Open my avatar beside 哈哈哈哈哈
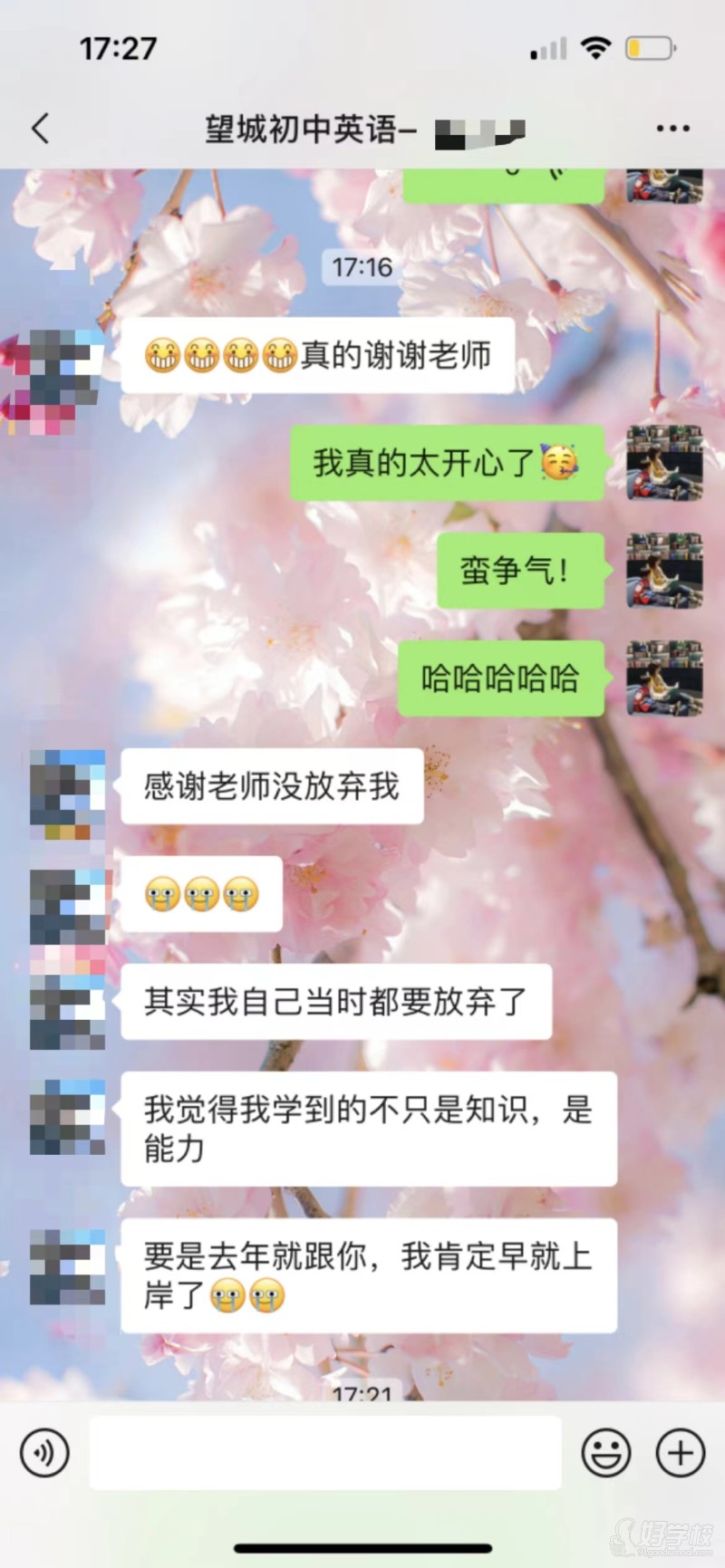 point(664,678)
